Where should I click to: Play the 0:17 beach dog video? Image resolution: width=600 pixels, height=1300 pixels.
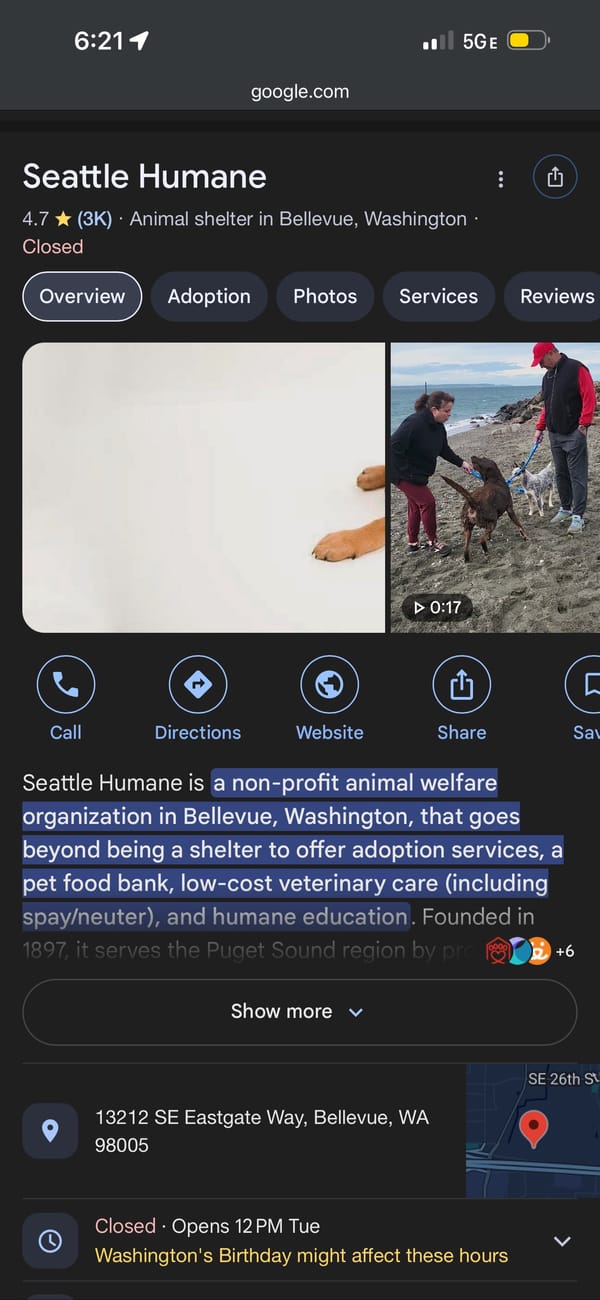[495, 487]
